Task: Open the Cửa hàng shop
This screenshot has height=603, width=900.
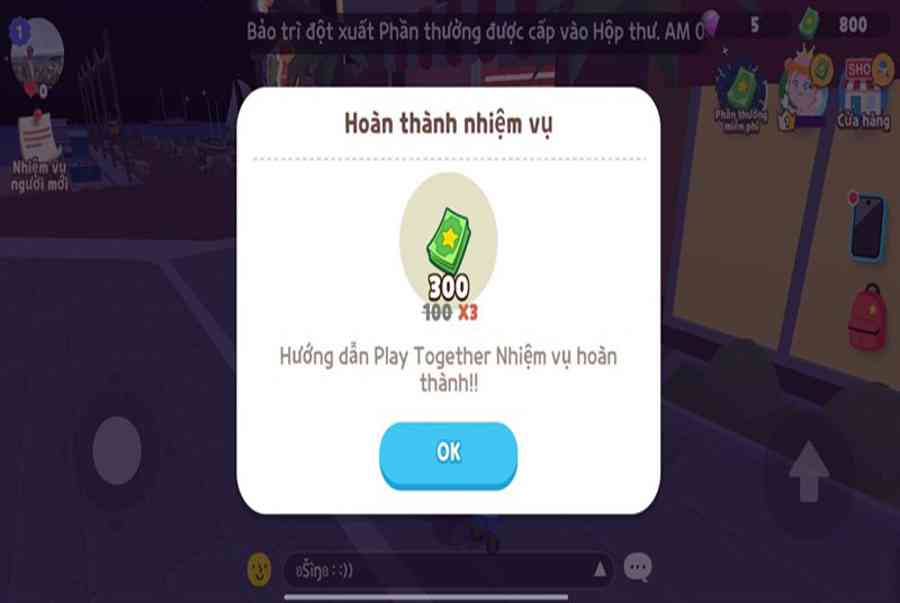Action: [x=863, y=90]
